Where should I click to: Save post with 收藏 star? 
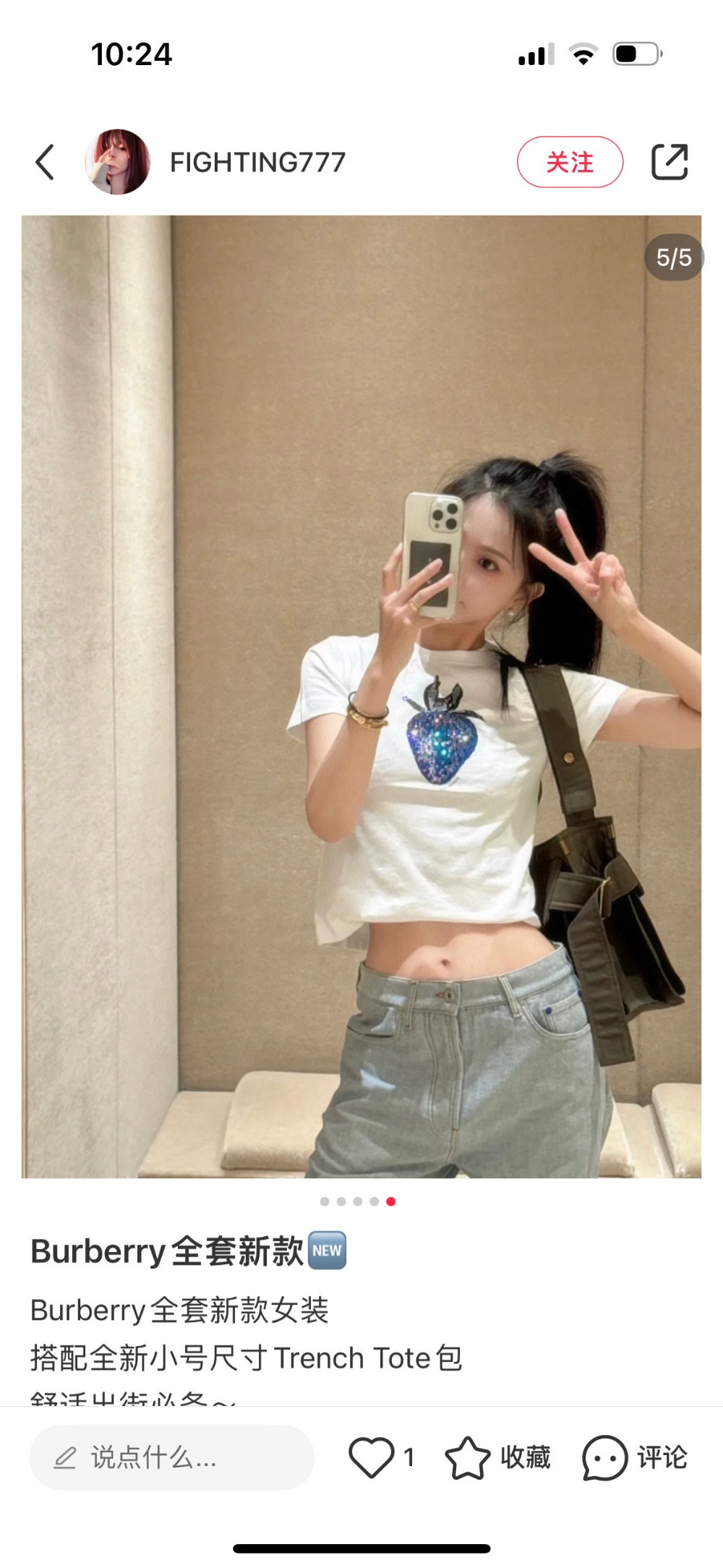(x=467, y=1457)
